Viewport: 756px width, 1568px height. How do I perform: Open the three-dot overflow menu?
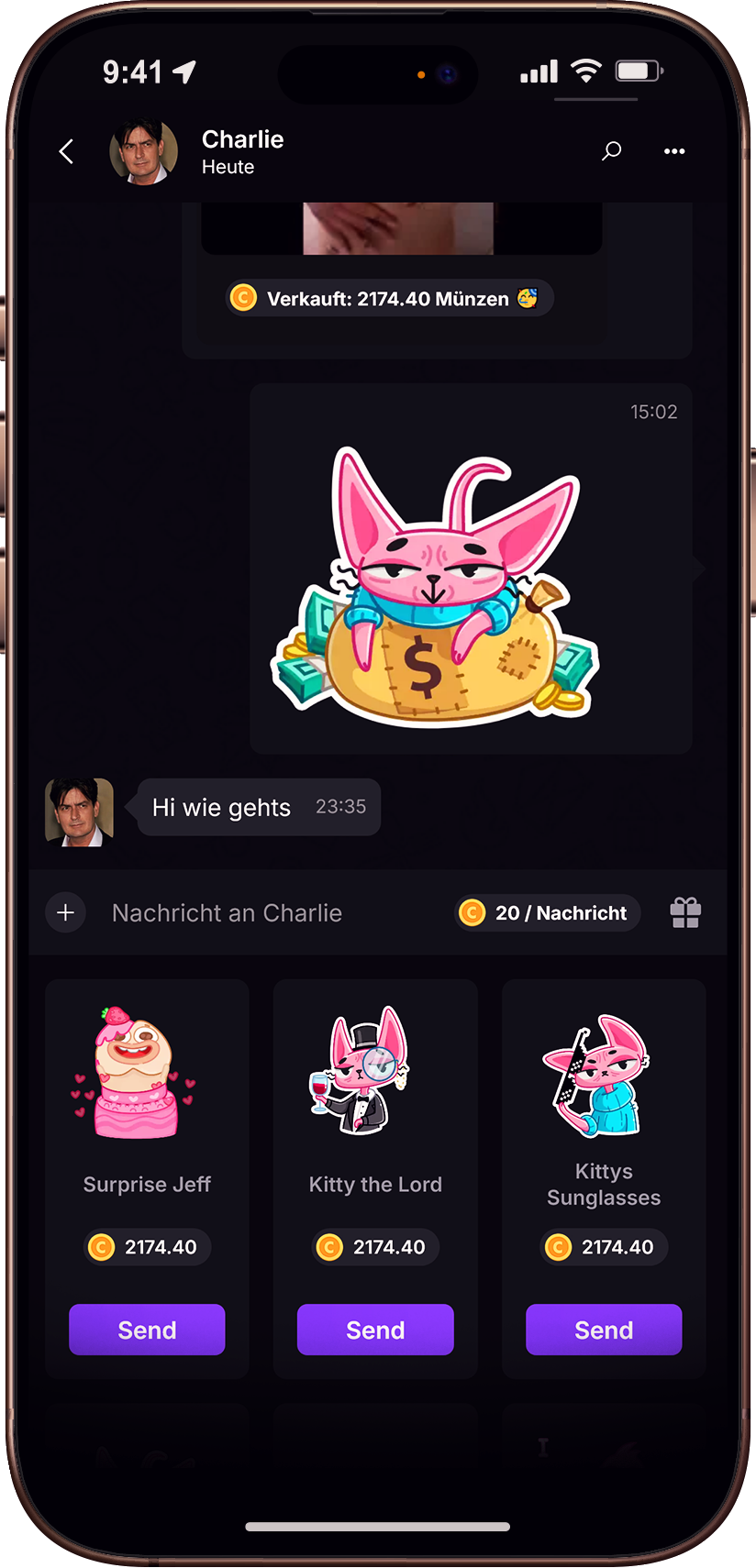click(x=674, y=151)
